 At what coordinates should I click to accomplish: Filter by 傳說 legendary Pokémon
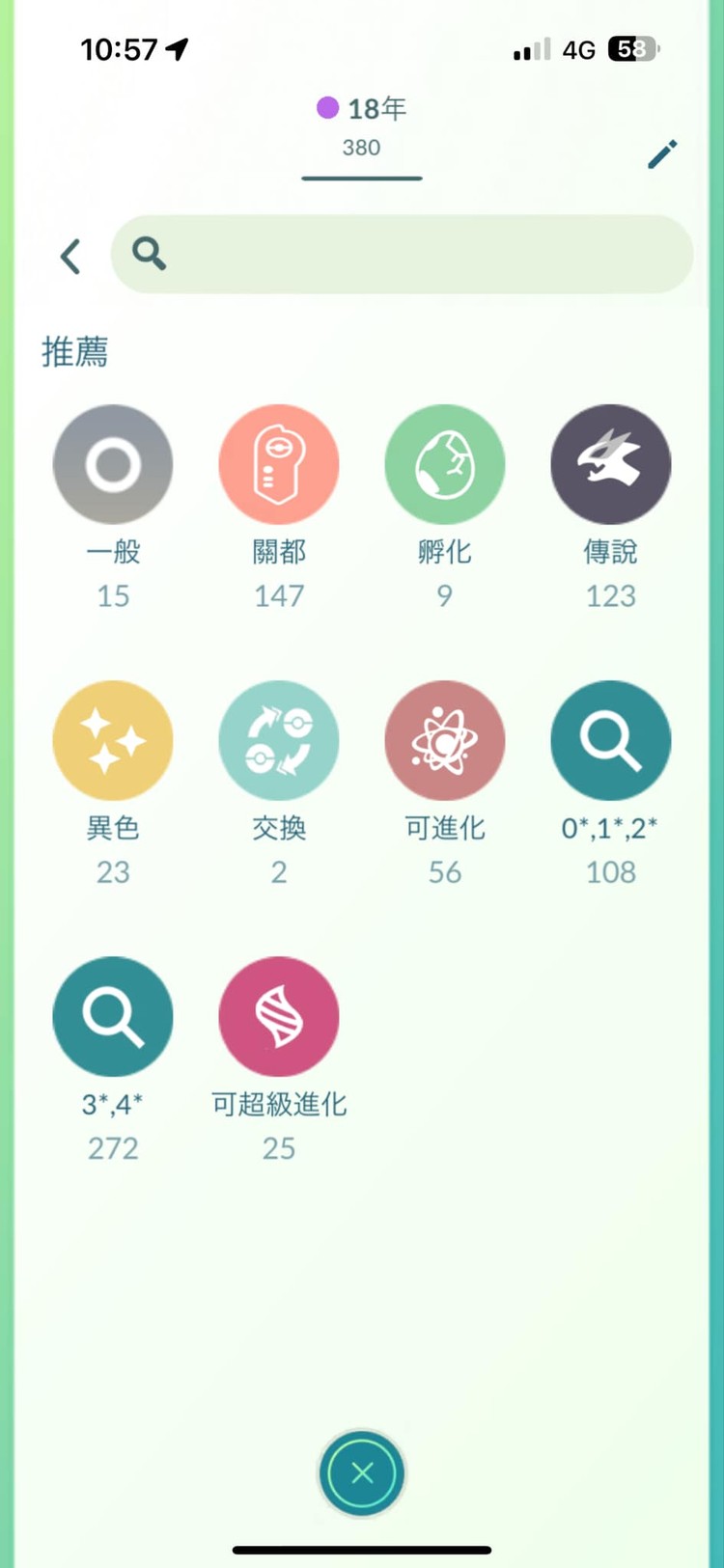(x=611, y=465)
